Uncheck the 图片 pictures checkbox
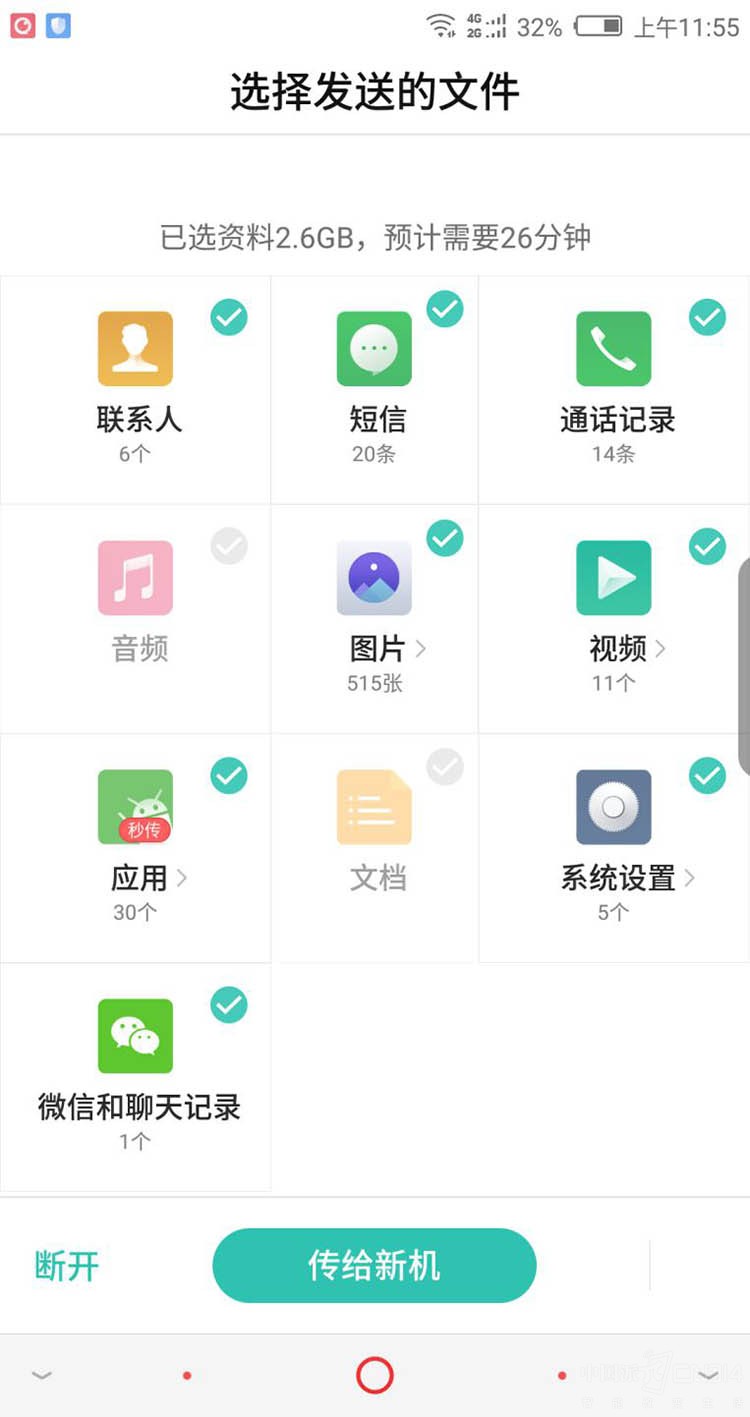This screenshot has height=1417, width=750. point(445,538)
